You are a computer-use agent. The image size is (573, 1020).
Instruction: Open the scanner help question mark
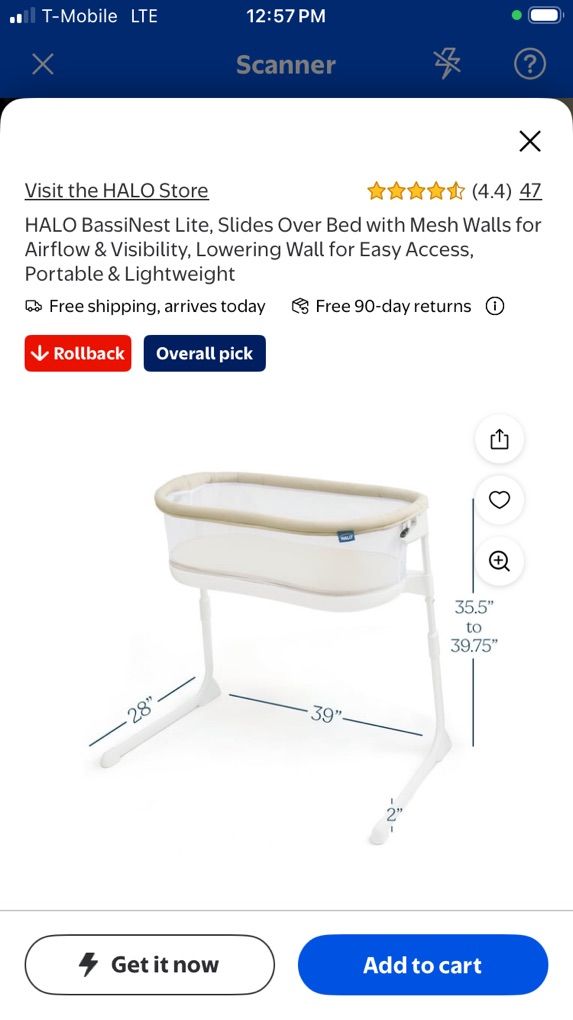[529, 64]
